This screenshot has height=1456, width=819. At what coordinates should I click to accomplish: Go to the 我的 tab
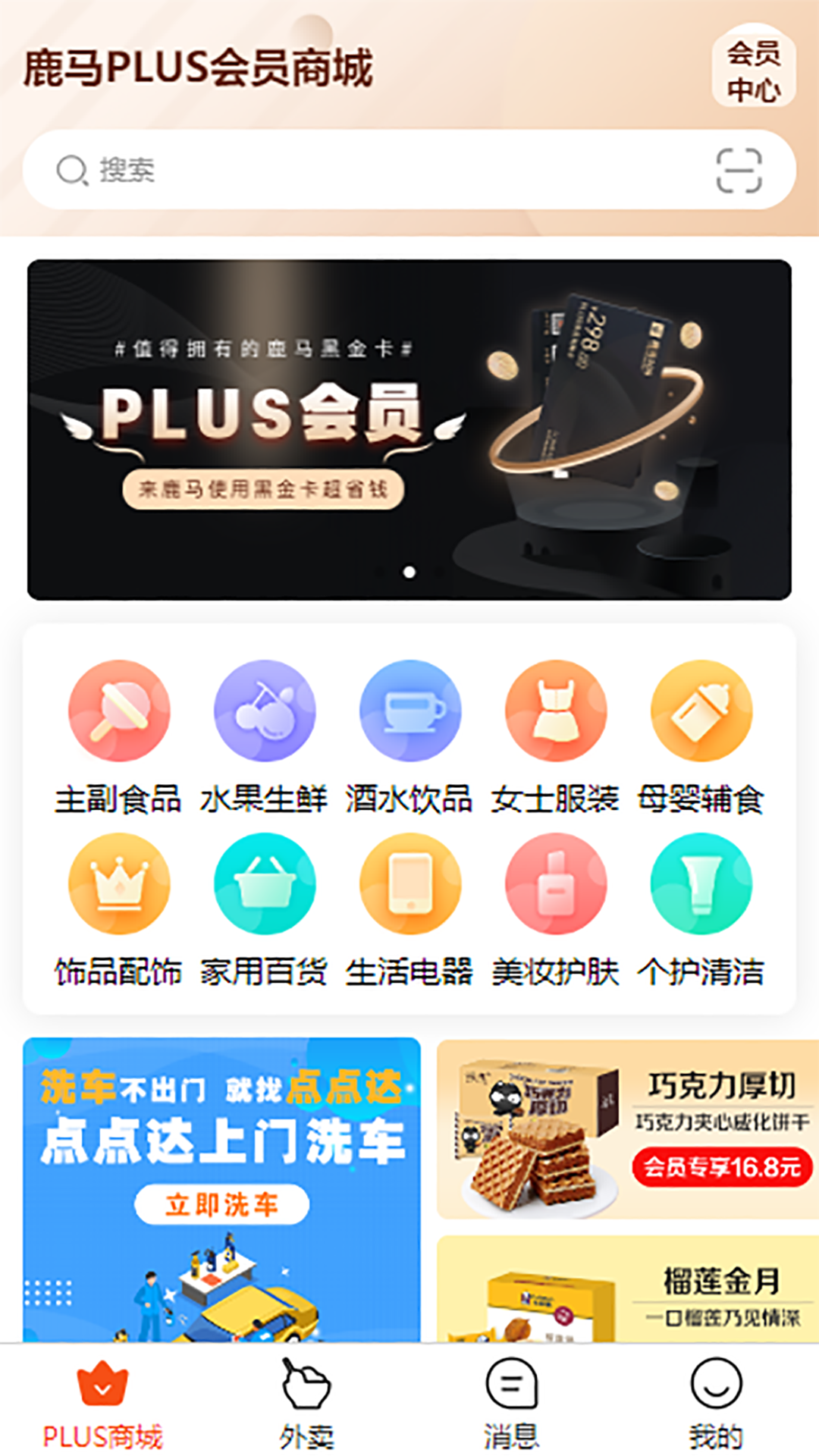[716, 1403]
